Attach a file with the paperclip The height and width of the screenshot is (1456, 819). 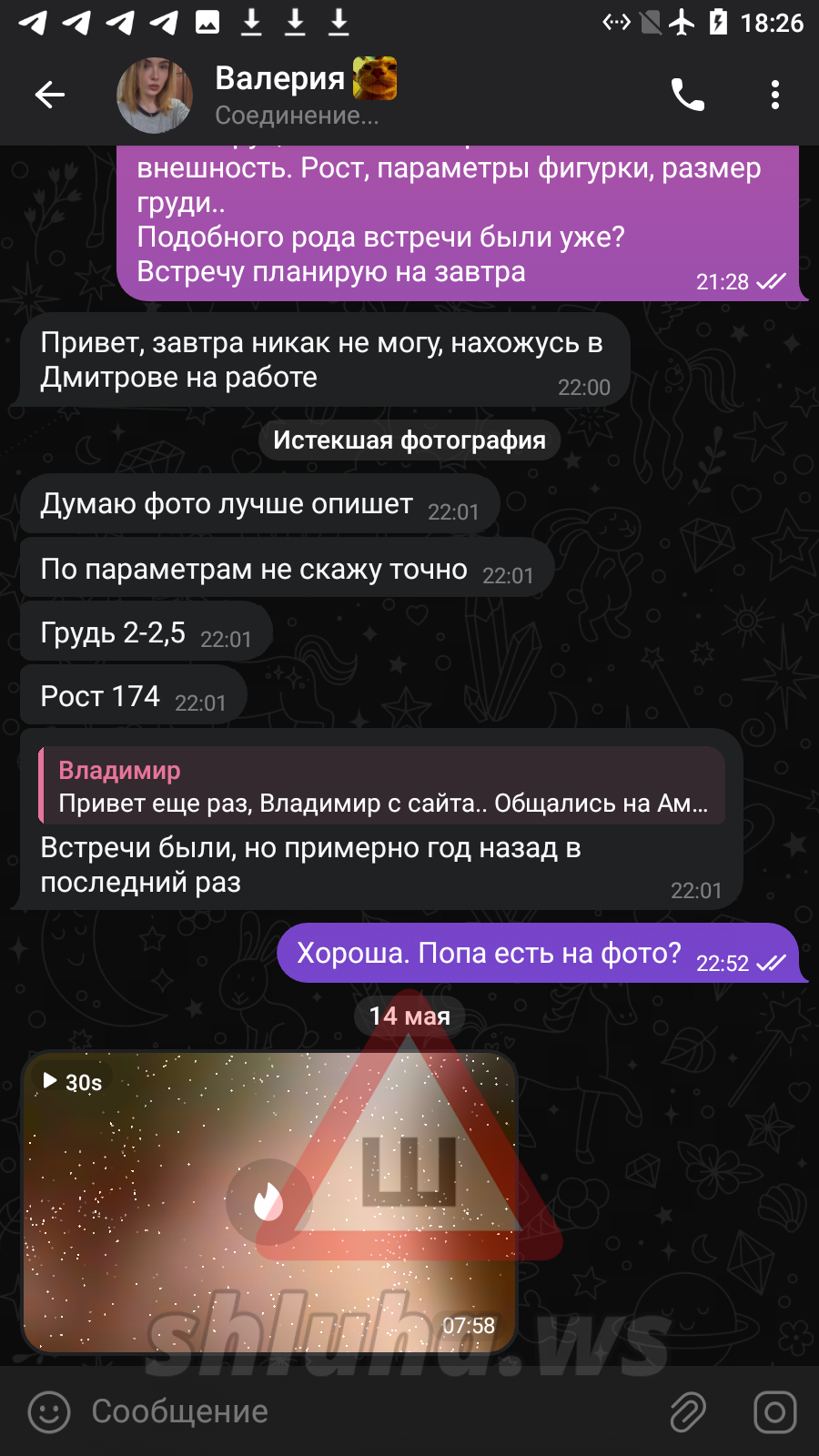pos(688,1412)
